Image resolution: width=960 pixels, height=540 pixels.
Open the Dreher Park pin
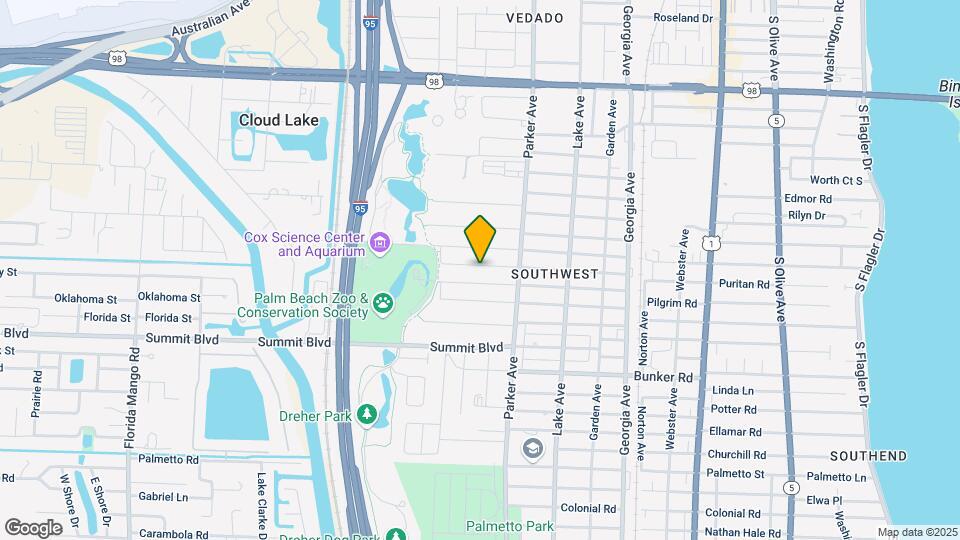coord(367,412)
